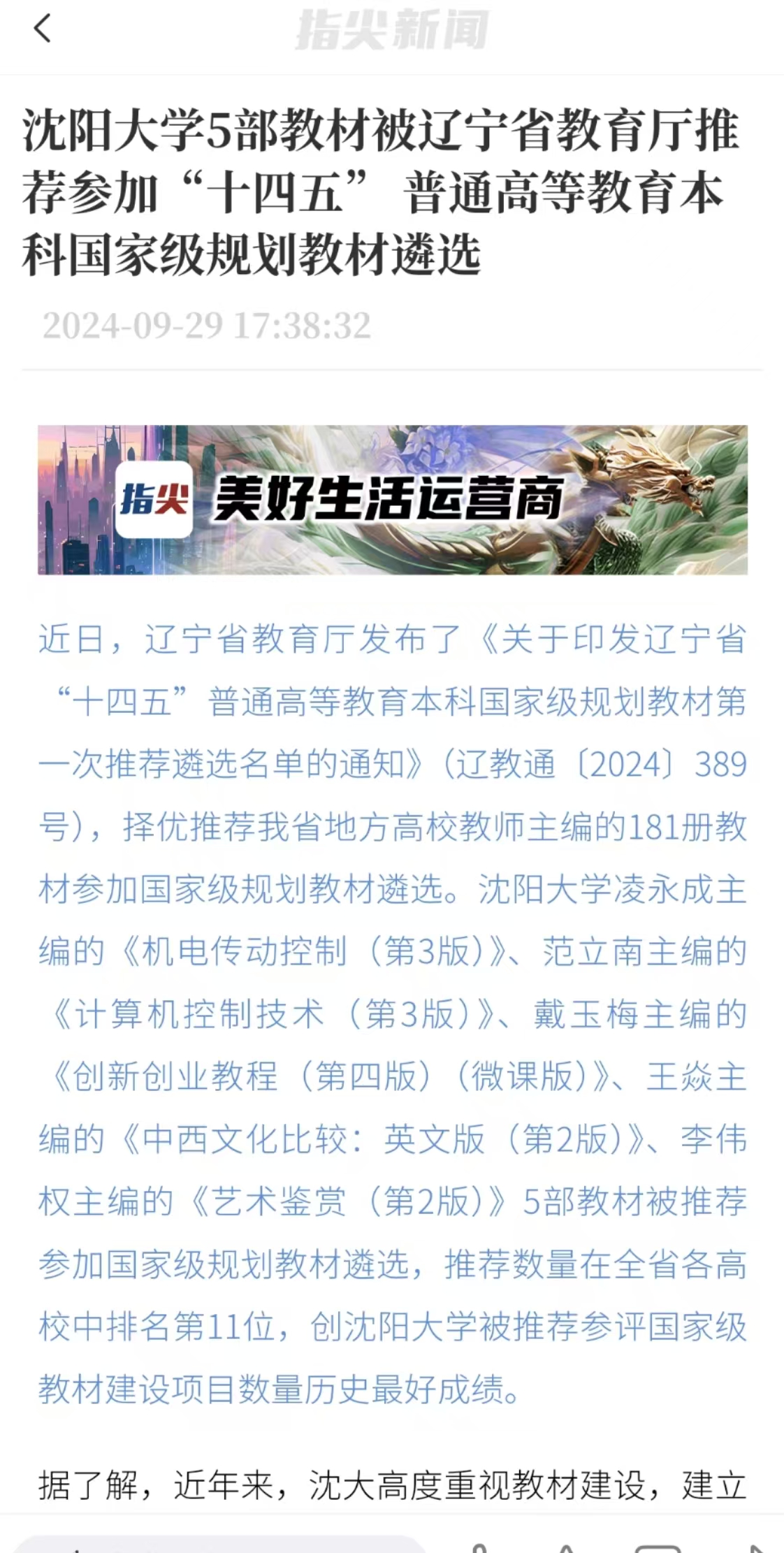Go back using the top-left arrow
Viewport: 784px width, 1553px height.
tap(43, 29)
